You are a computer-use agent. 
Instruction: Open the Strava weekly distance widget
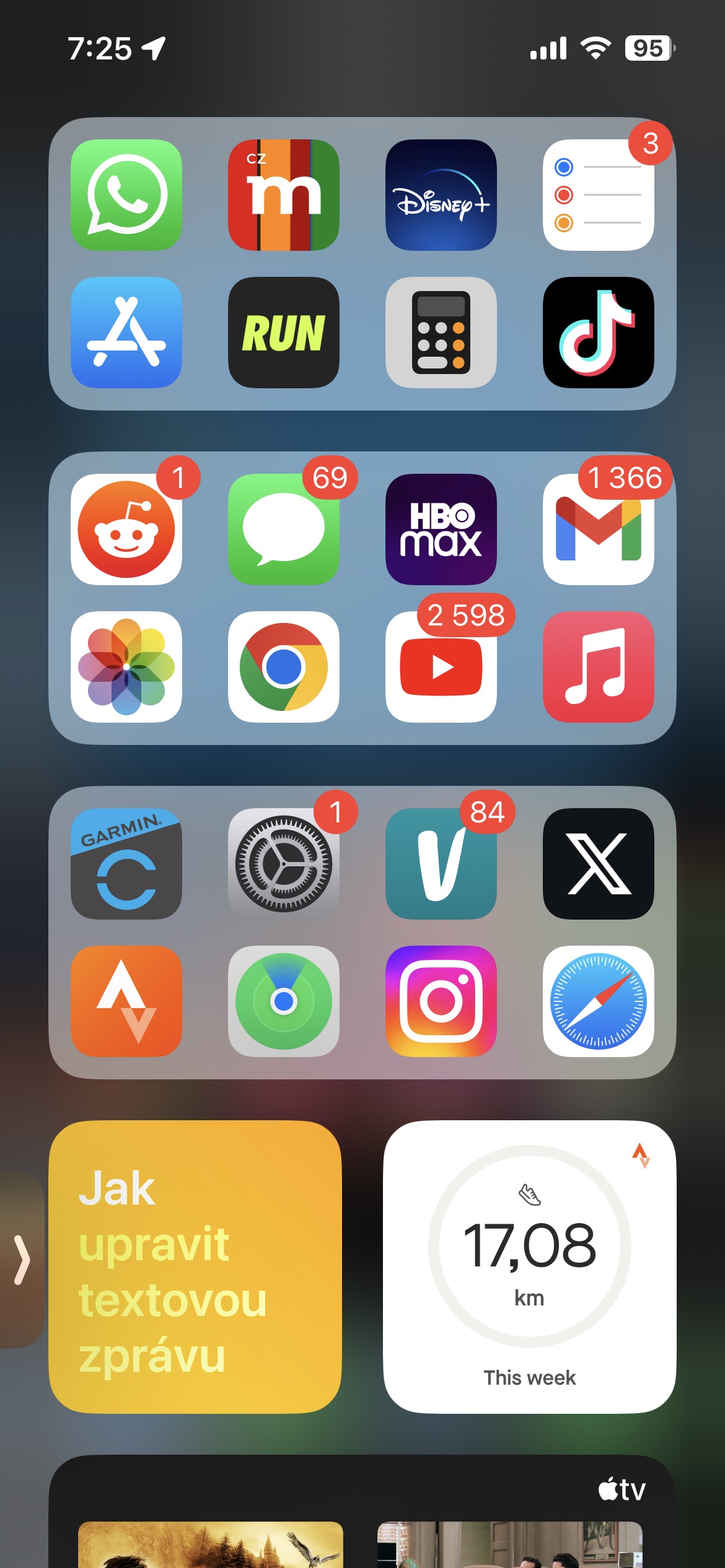coord(529,1267)
